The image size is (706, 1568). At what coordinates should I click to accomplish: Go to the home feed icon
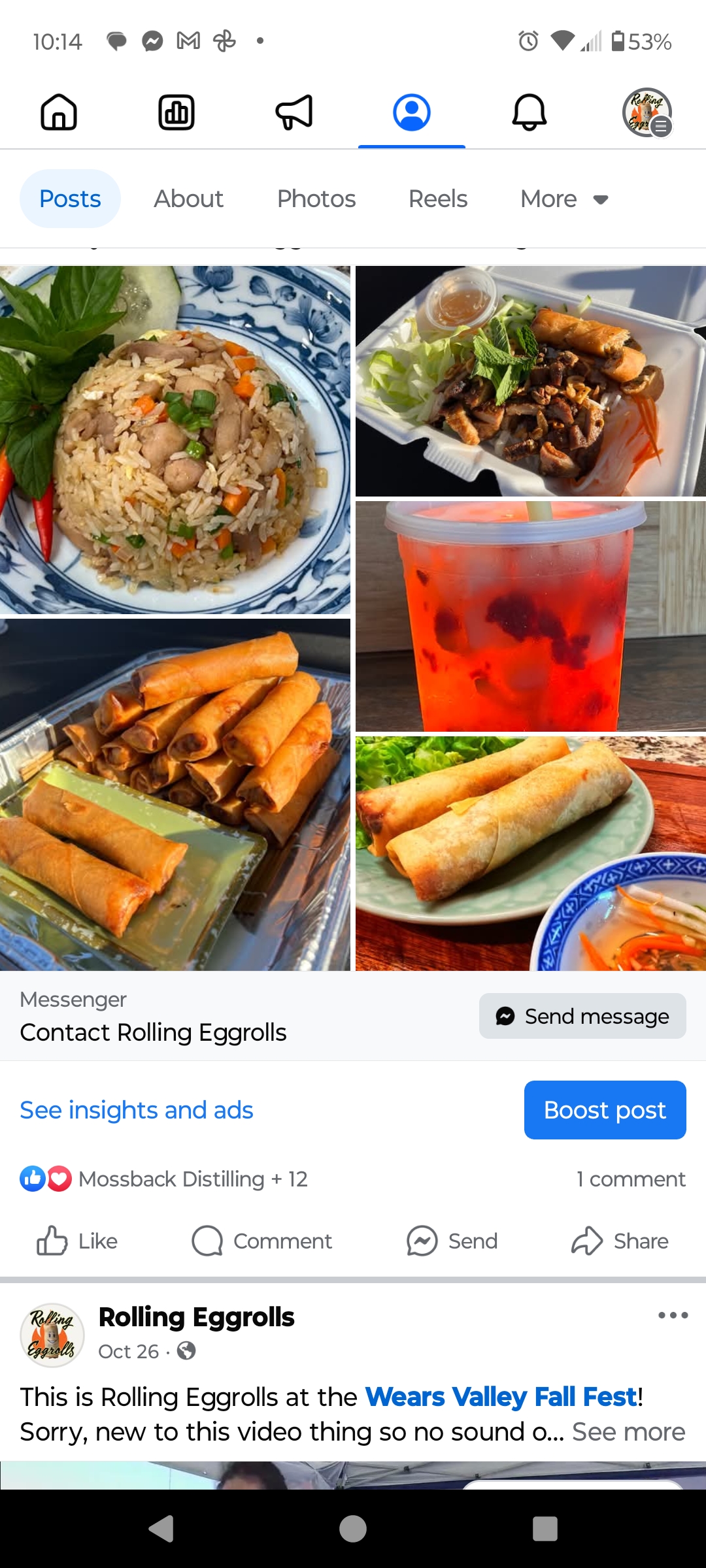coord(59,112)
